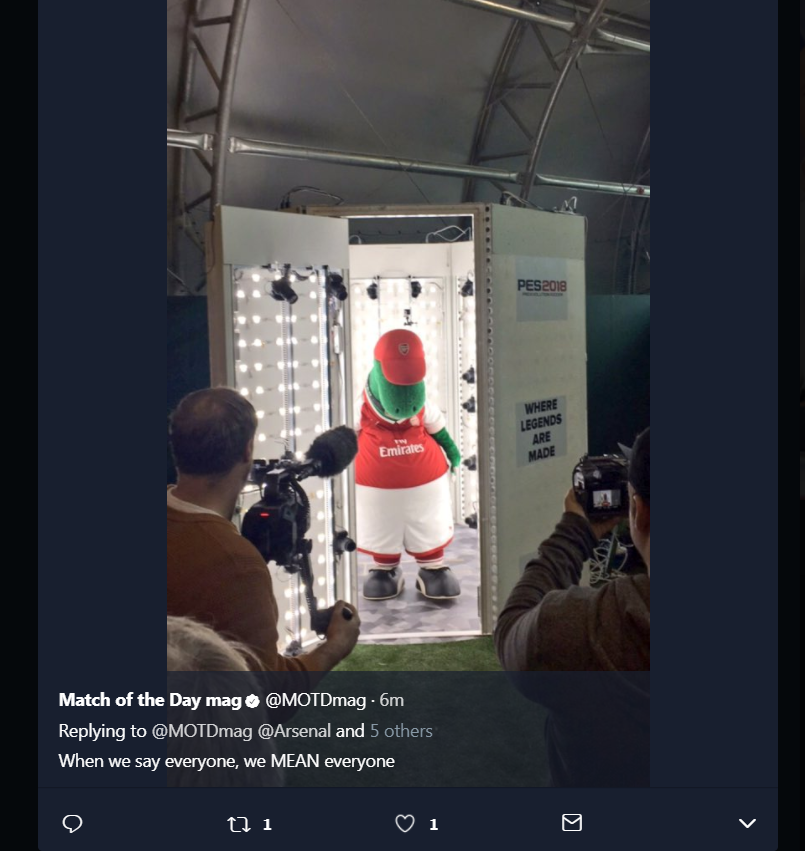The height and width of the screenshot is (851, 805).
Task: Retweet the MOTDmag tweet
Action: coord(239,824)
